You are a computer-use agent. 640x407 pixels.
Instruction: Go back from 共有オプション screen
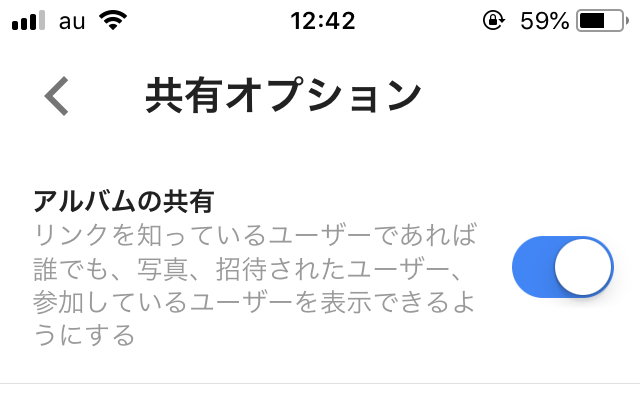[57, 97]
